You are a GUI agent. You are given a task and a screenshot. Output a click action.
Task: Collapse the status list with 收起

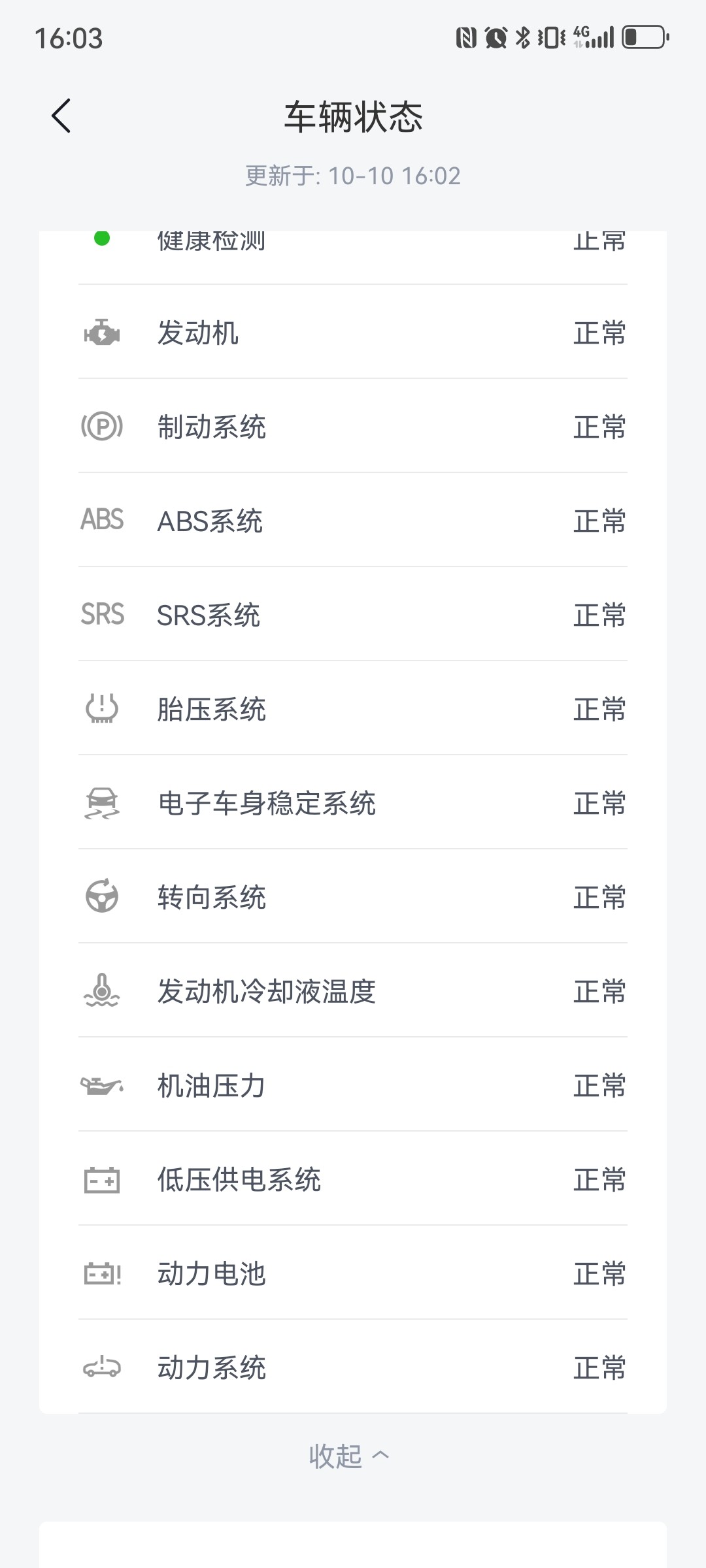click(349, 1456)
